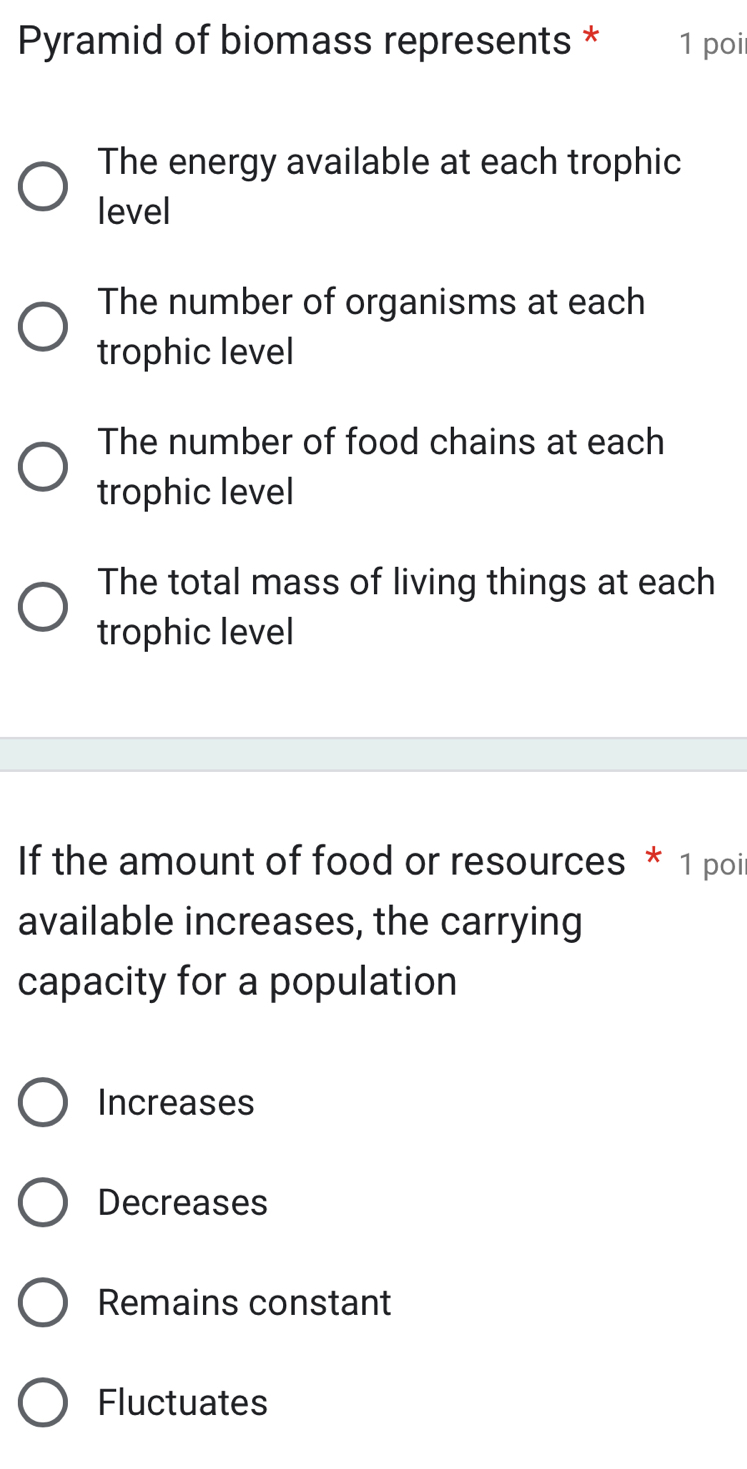Pick 'The total mass of living things at each trophic level'
This screenshot has height=1469, width=747.
coord(43,606)
